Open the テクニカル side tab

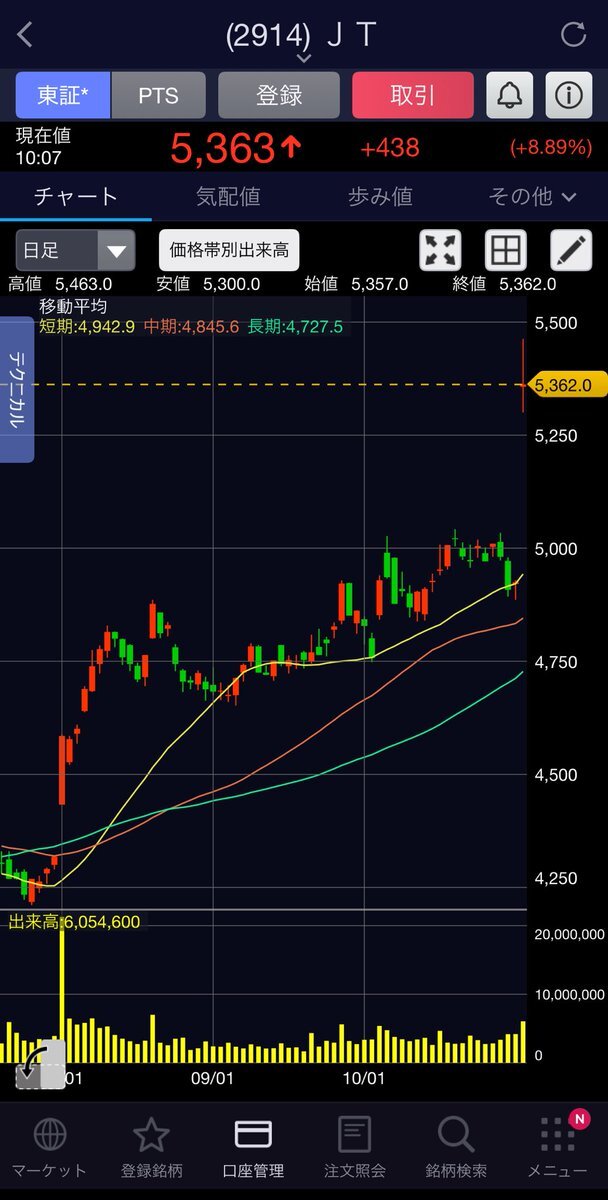[x=17, y=390]
